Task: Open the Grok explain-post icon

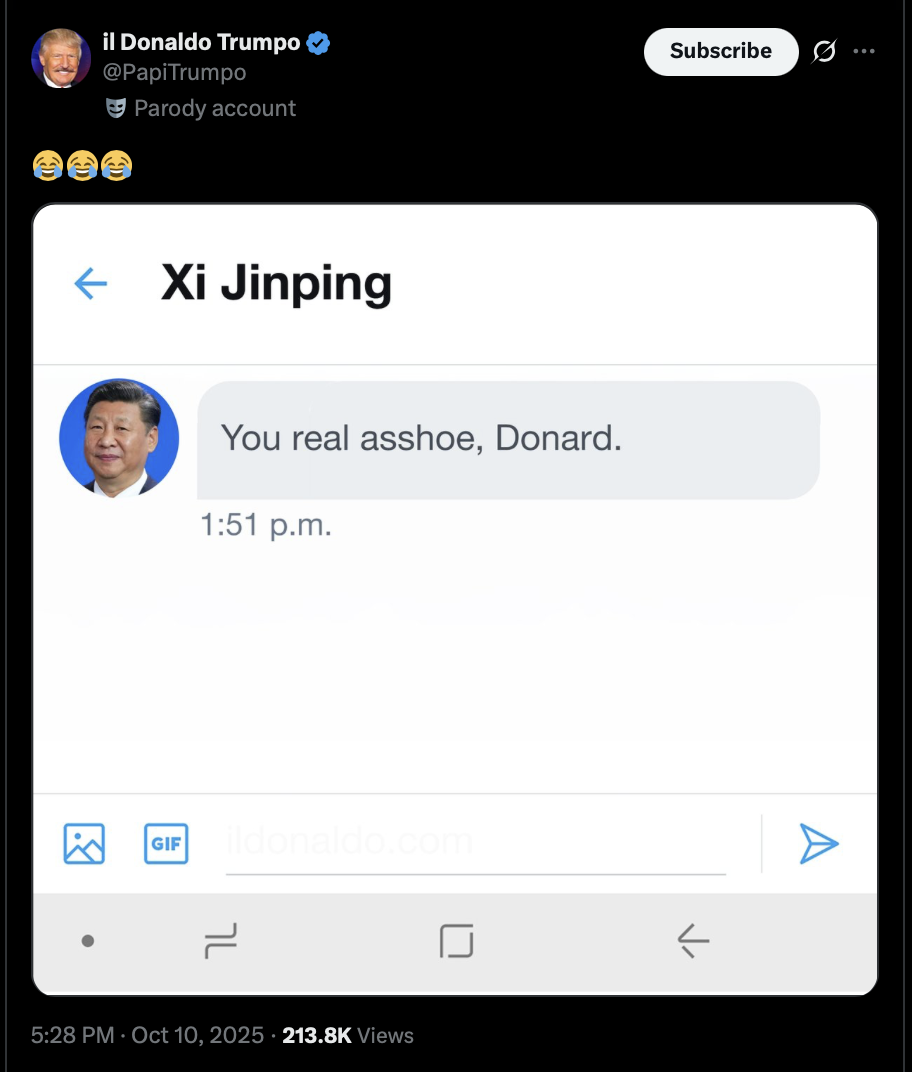Action: point(824,51)
